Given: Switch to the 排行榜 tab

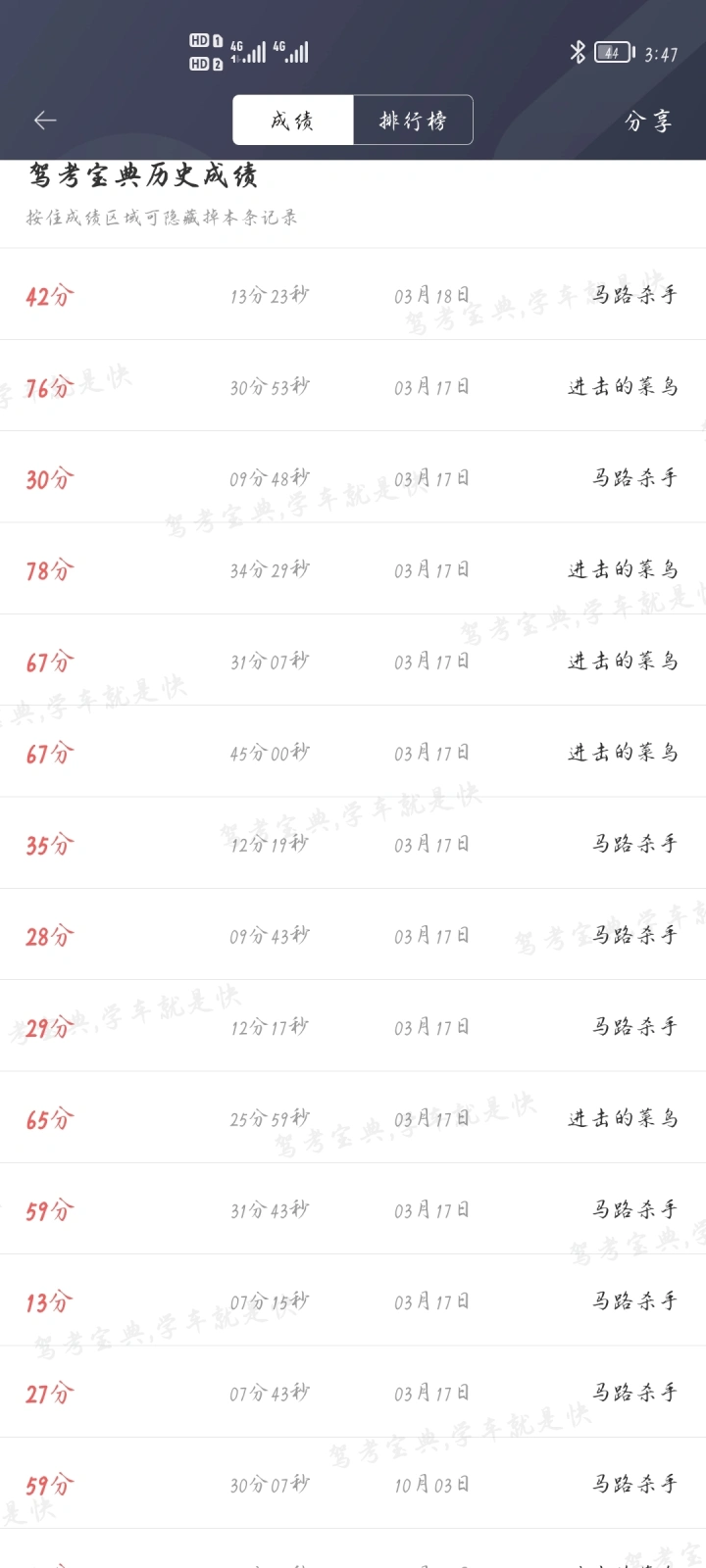Looking at the screenshot, I should tap(413, 121).
